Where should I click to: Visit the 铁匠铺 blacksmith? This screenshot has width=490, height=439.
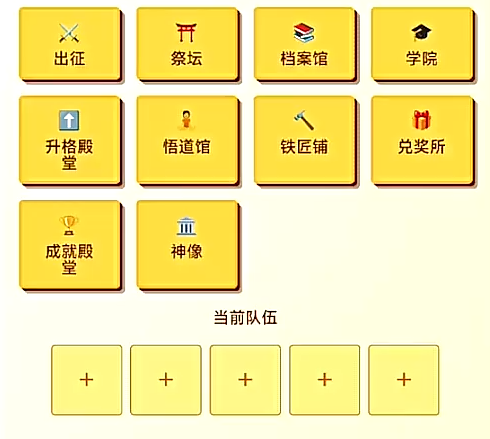(305, 140)
